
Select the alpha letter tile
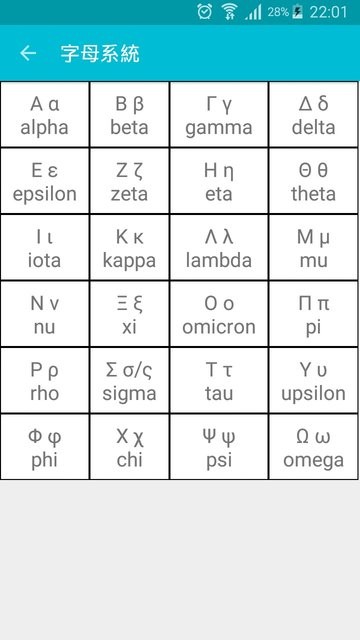coord(44,115)
